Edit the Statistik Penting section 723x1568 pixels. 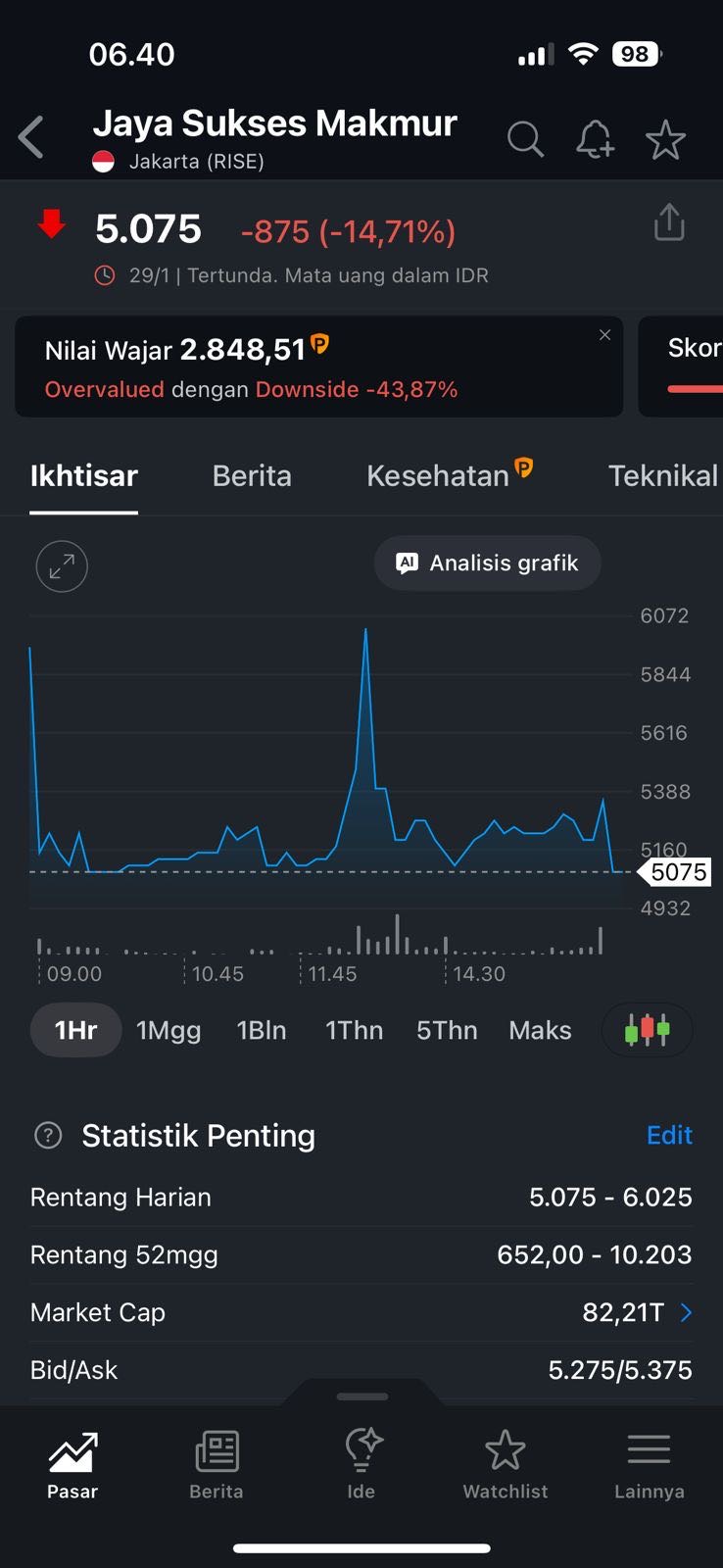pos(669,1135)
